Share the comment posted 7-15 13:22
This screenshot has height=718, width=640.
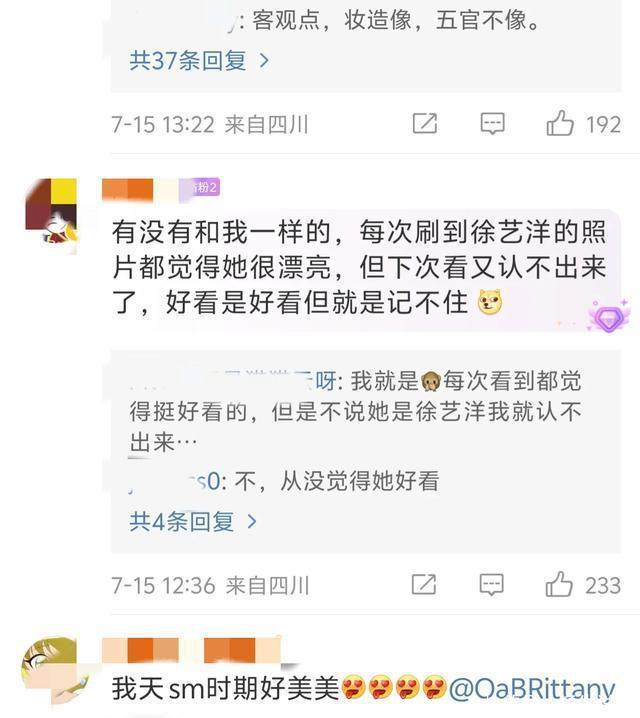click(x=424, y=124)
